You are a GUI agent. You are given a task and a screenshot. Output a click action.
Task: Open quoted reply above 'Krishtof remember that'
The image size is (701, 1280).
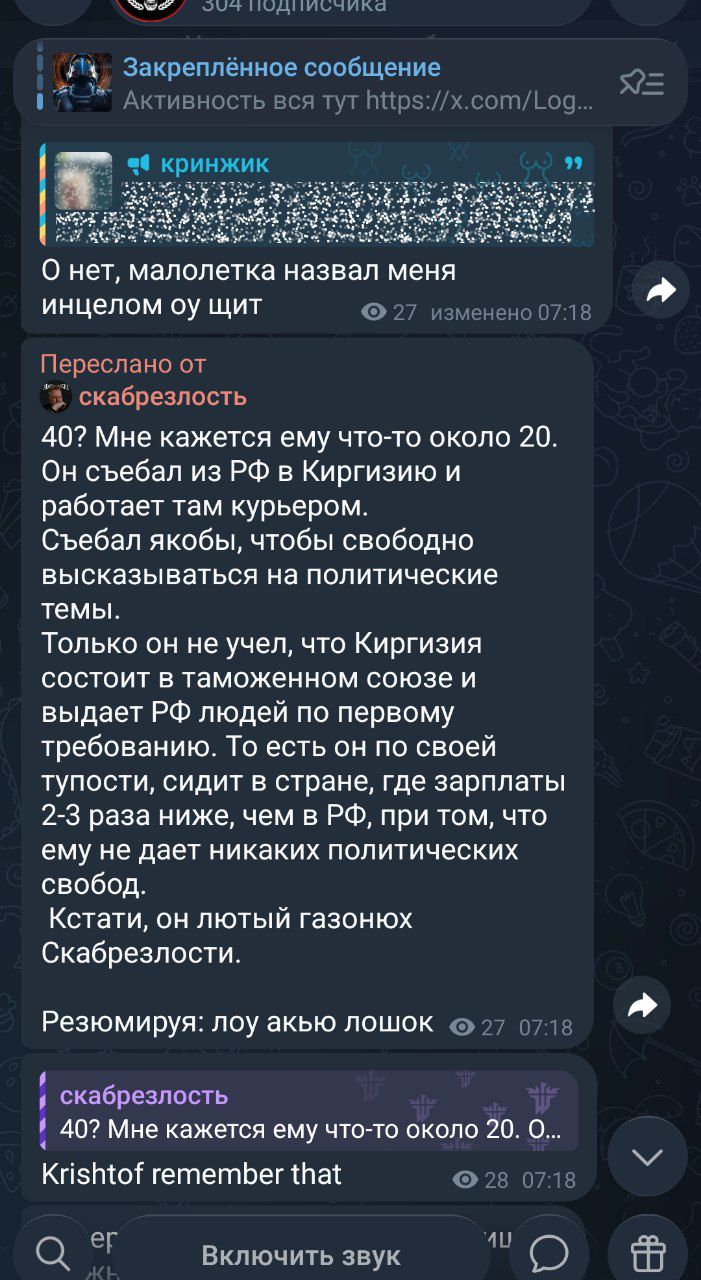(x=308, y=1110)
